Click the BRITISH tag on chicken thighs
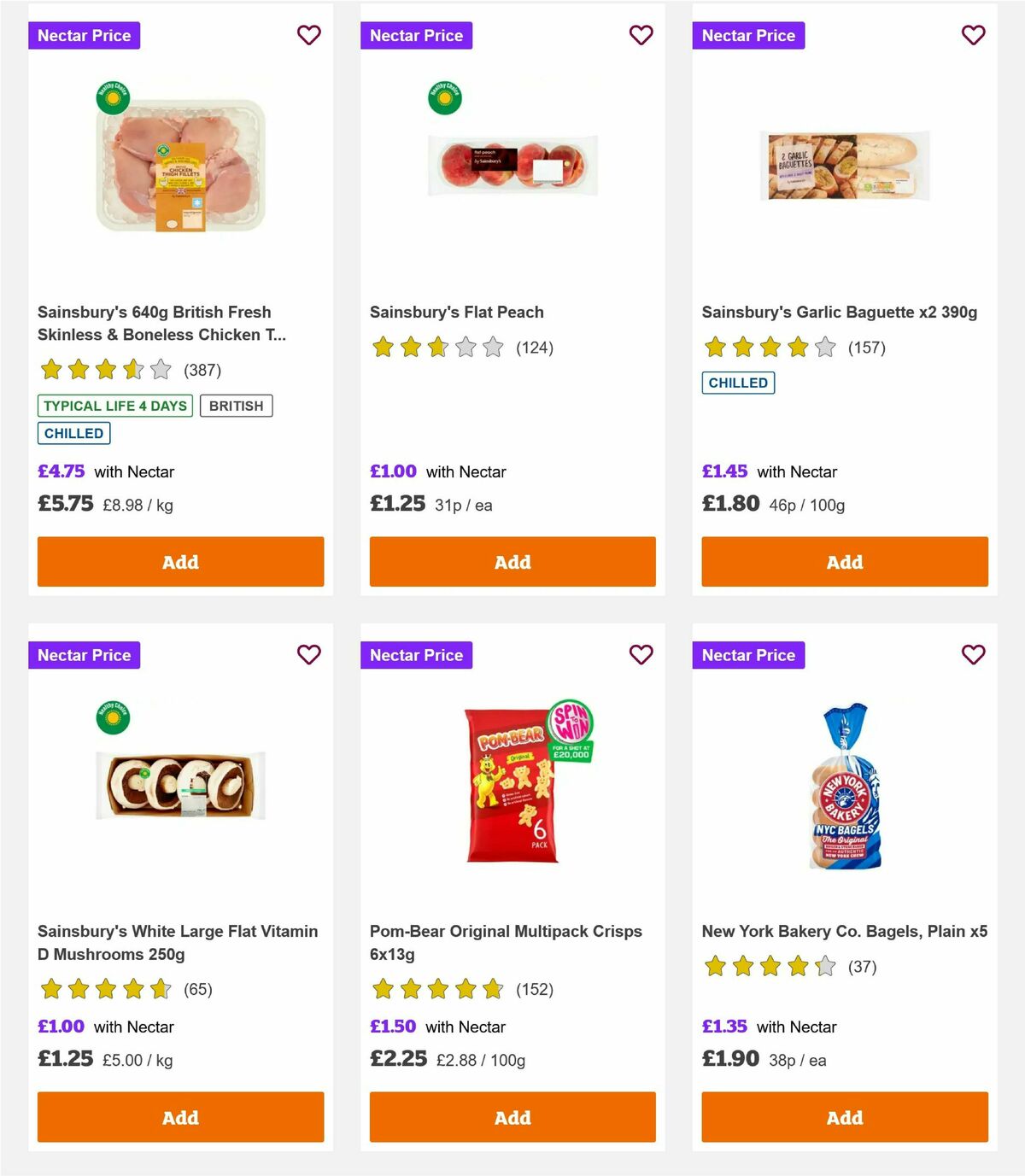 click(x=237, y=406)
